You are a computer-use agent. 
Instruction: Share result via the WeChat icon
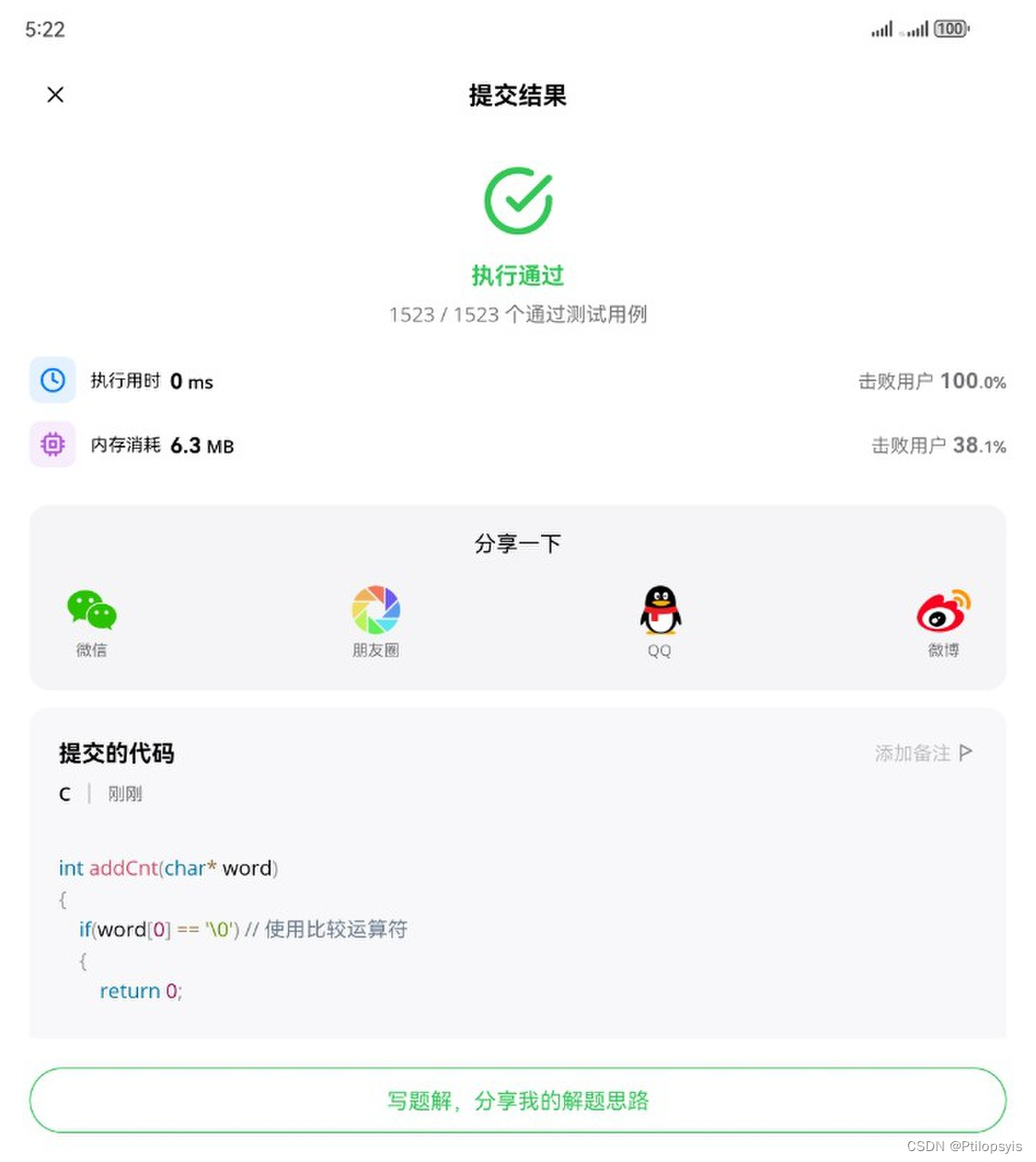click(x=91, y=609)
